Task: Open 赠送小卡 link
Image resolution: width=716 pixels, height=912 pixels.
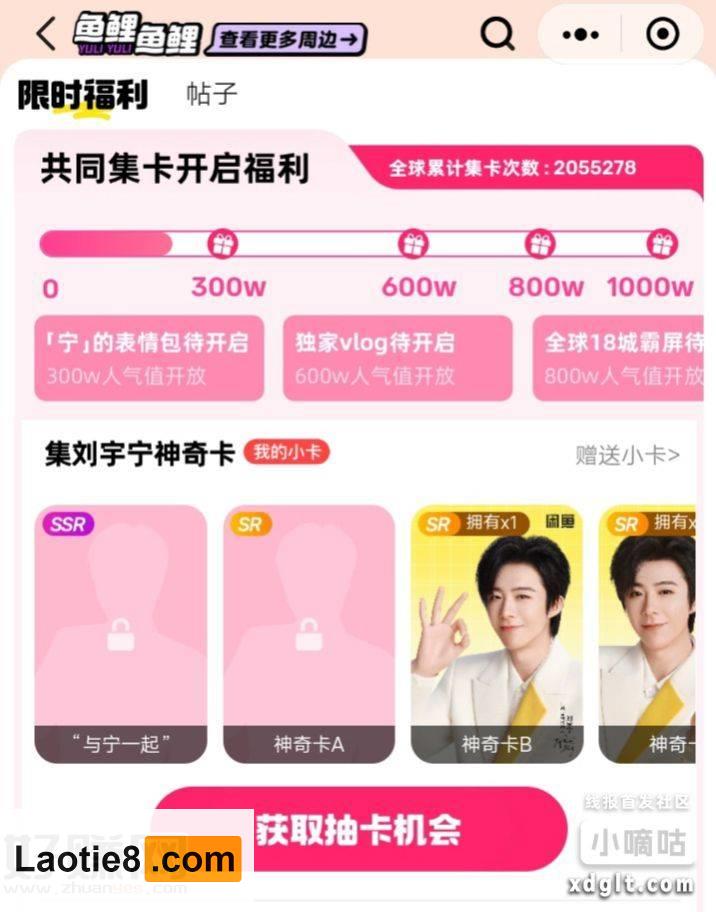Action: 627,455
